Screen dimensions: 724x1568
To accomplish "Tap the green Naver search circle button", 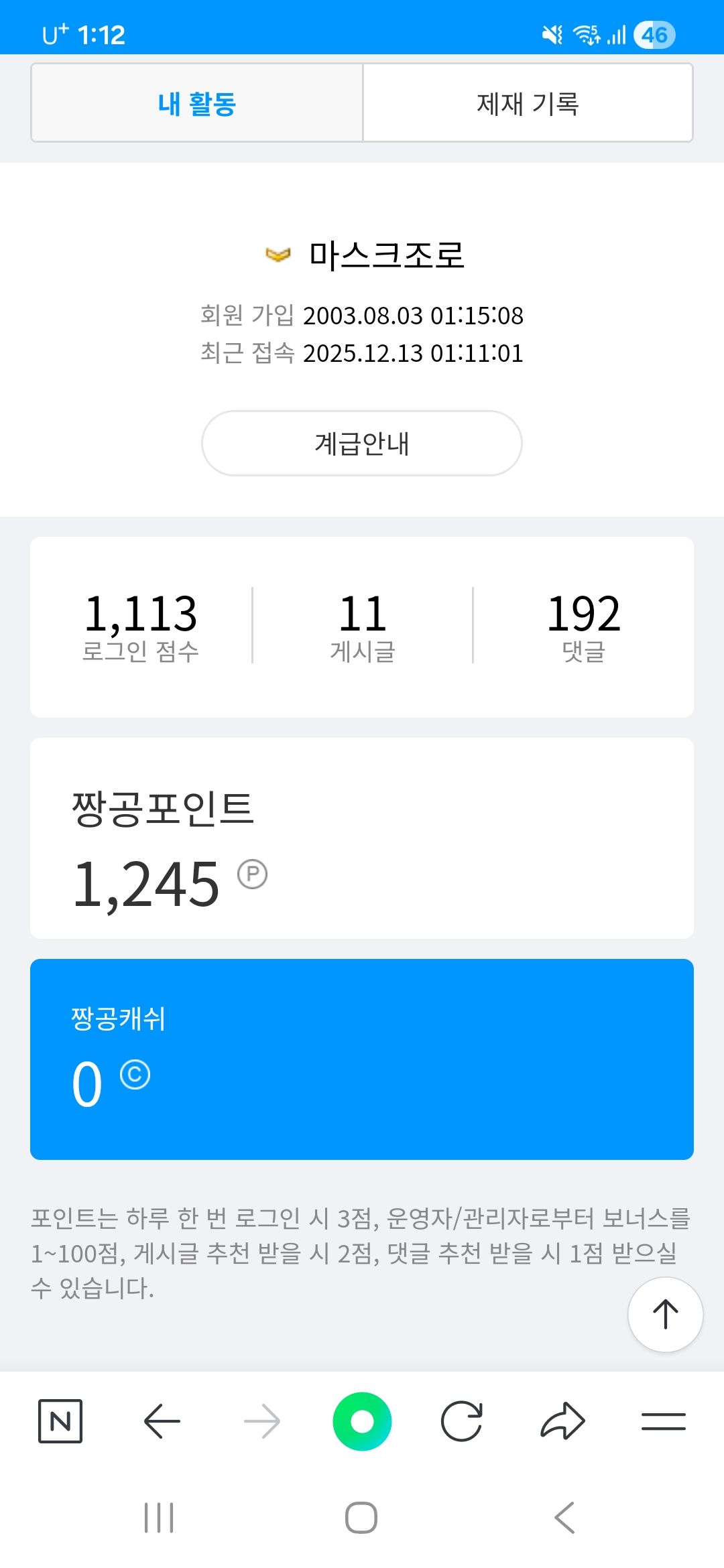I will (x=362, y=1421).
